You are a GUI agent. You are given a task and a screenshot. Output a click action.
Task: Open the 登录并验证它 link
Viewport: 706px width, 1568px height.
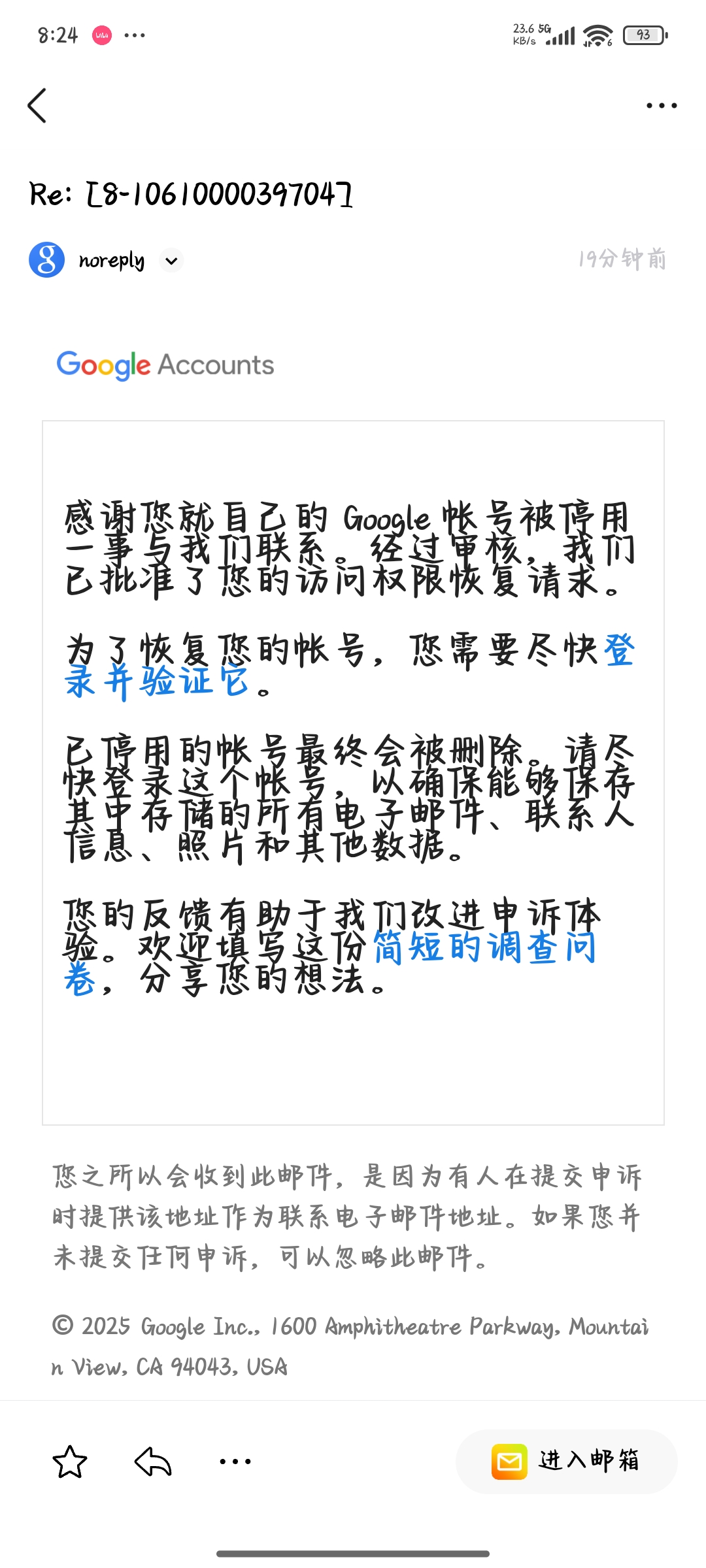(157, 681)
